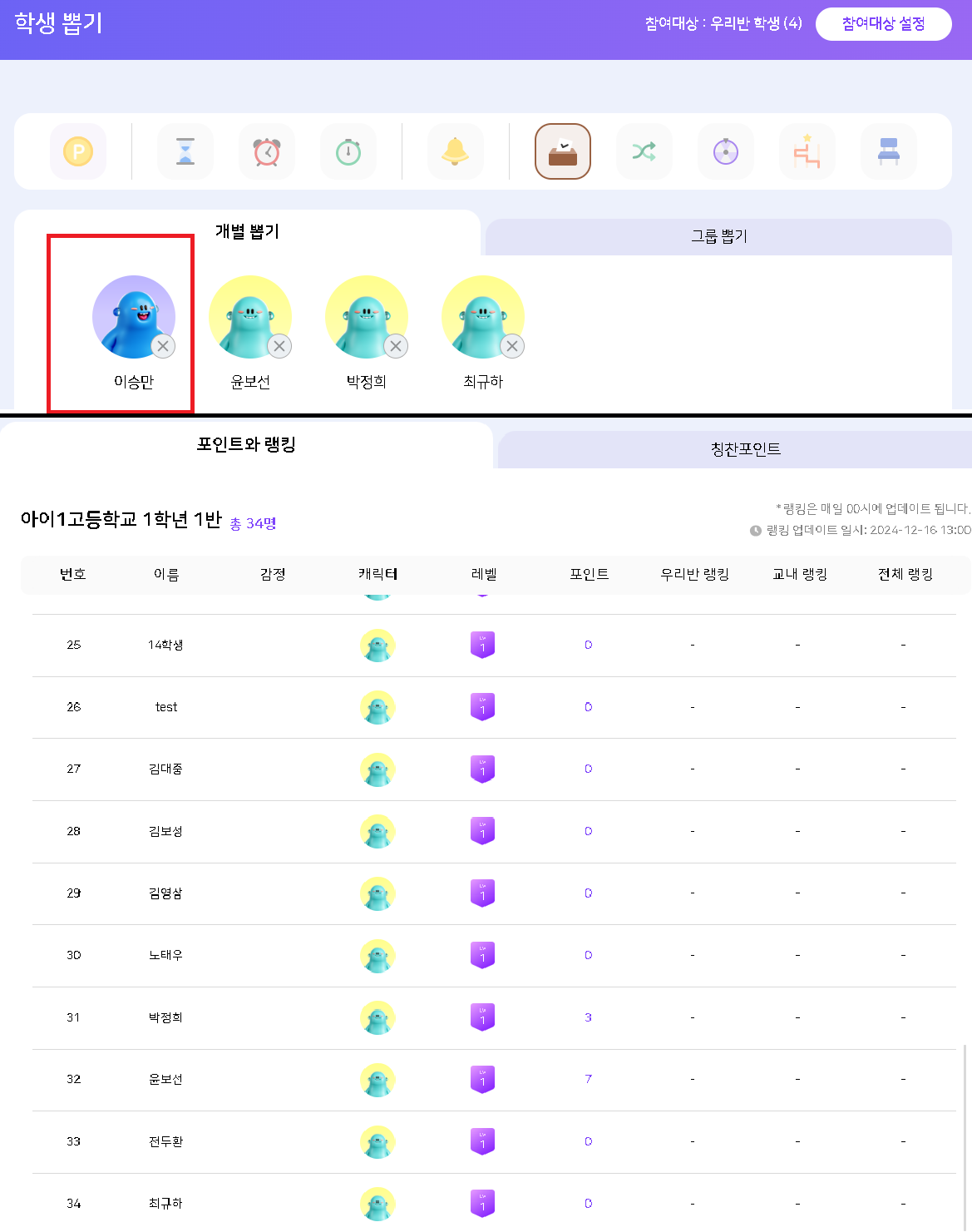
Task: Open the alarm clock tool
Action: pyautogui.click(x=267, y=151)
